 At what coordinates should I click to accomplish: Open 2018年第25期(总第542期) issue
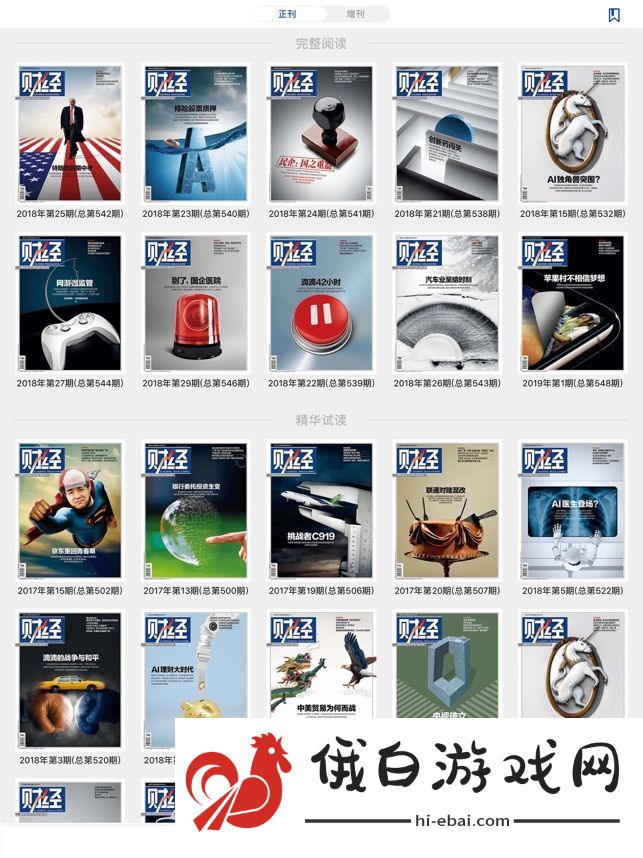click(x=70, y=134)
